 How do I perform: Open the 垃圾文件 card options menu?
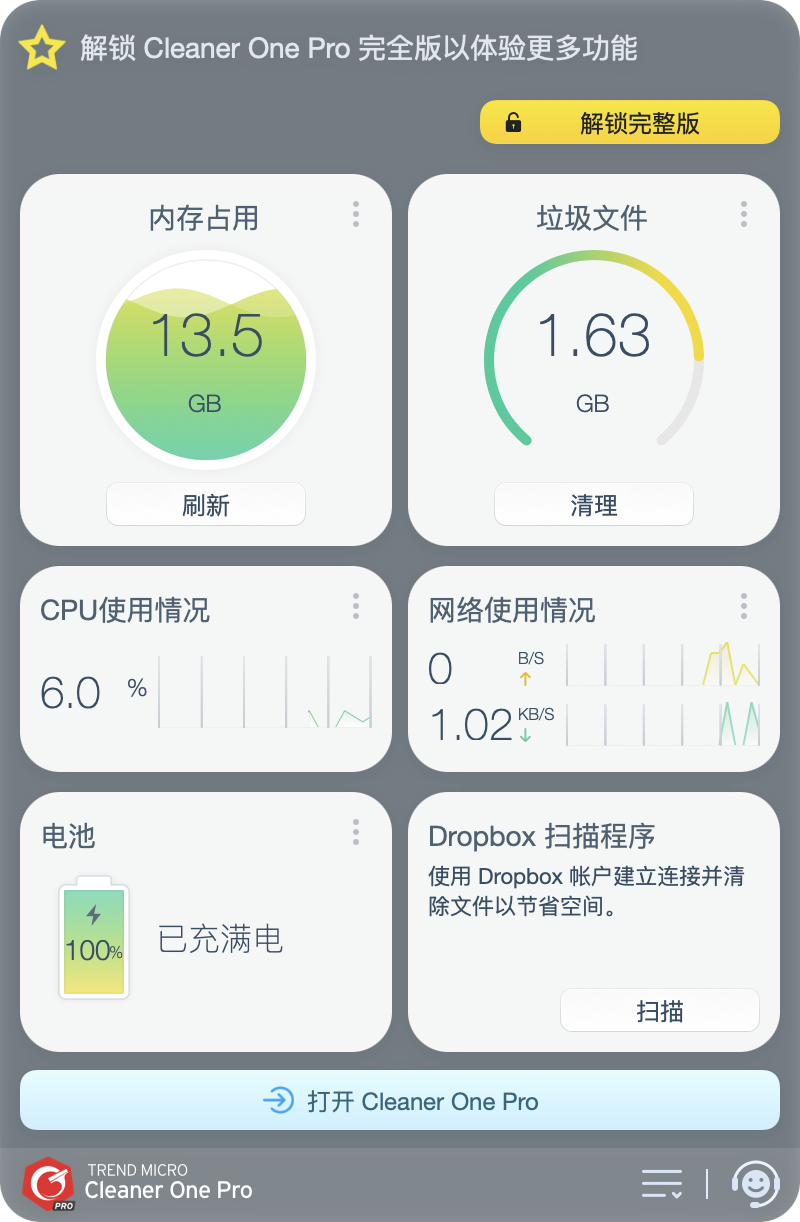point(744,214)
